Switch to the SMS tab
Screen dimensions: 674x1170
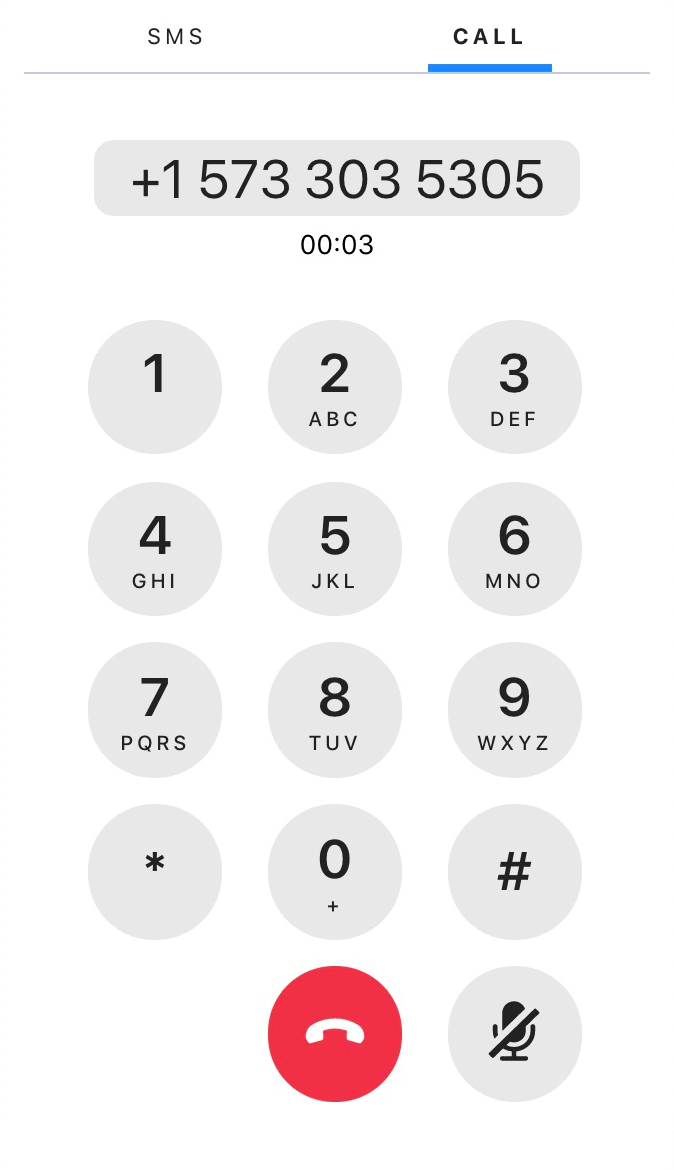tap(176, 38)
